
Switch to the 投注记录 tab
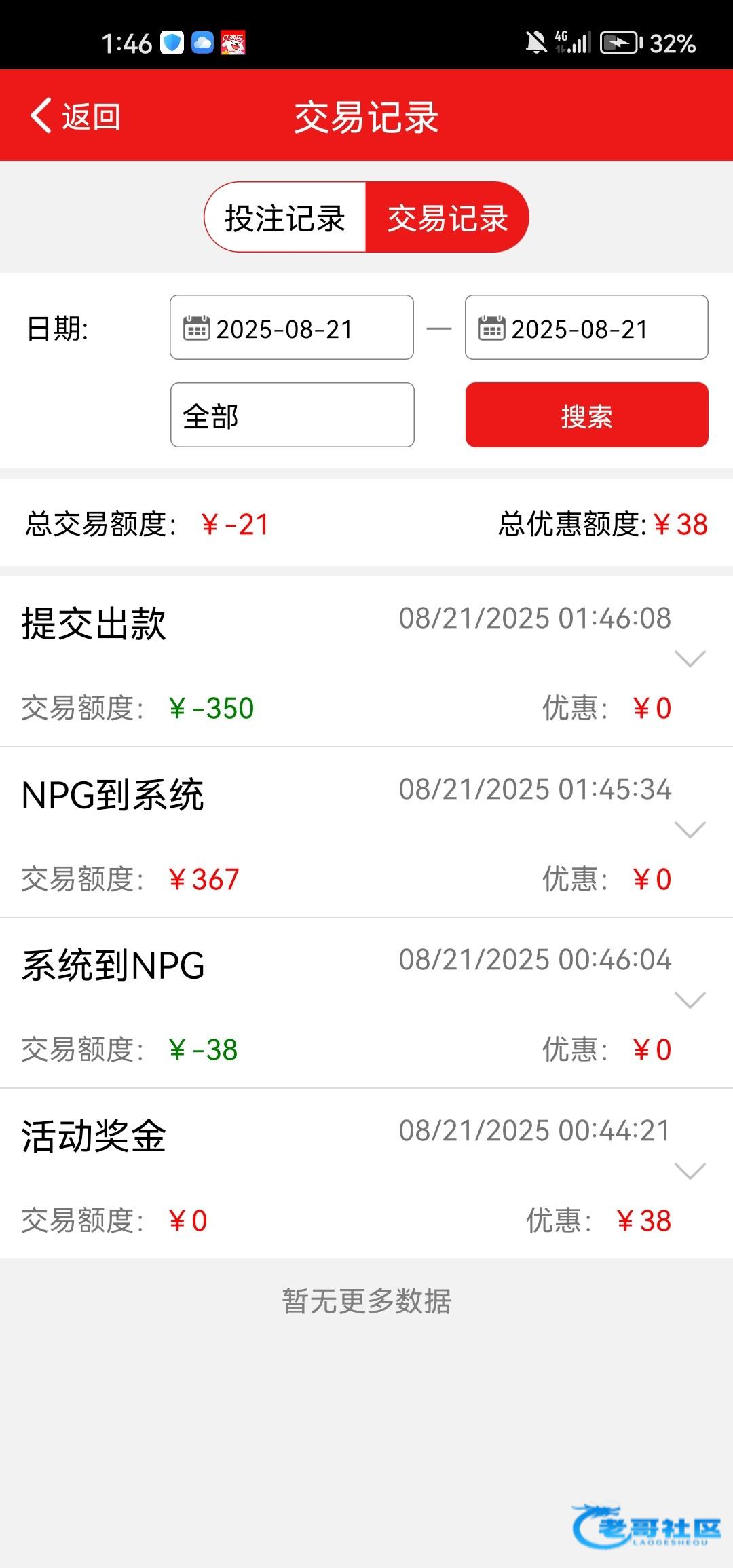[x=285, y=218]
